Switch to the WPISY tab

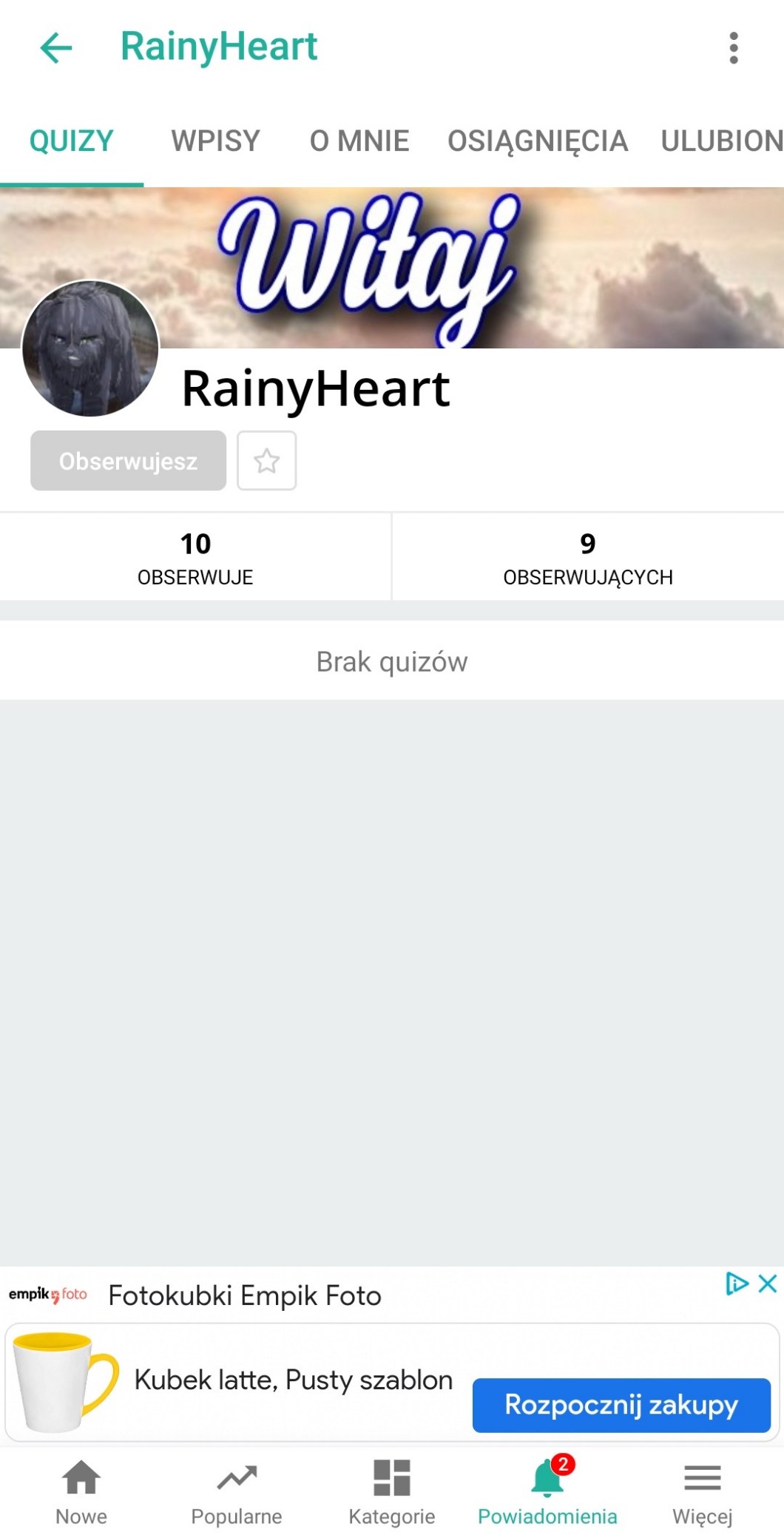pos(215,141)
